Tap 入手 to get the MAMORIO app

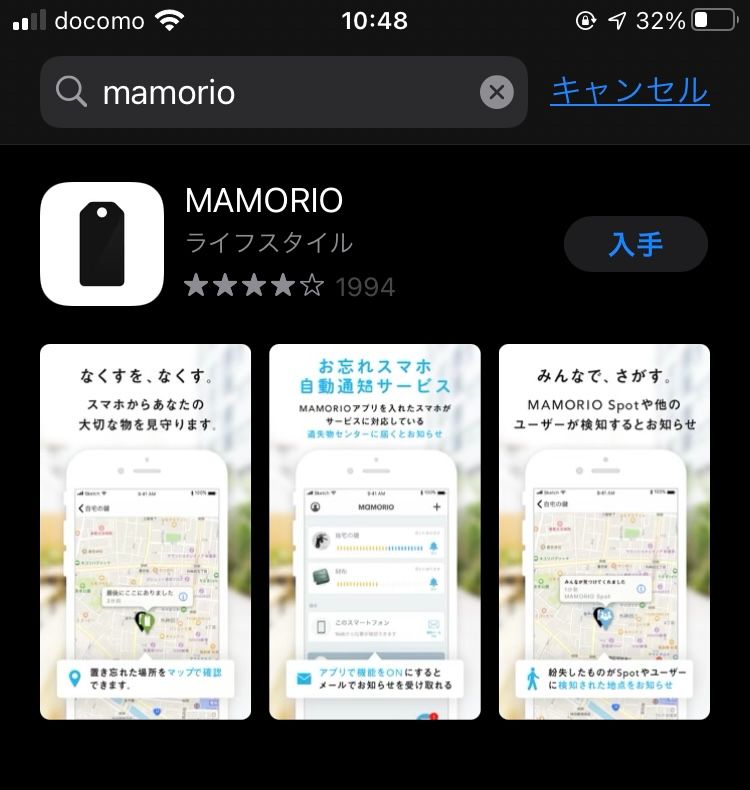pyautogui.click(x=636, y=244)
